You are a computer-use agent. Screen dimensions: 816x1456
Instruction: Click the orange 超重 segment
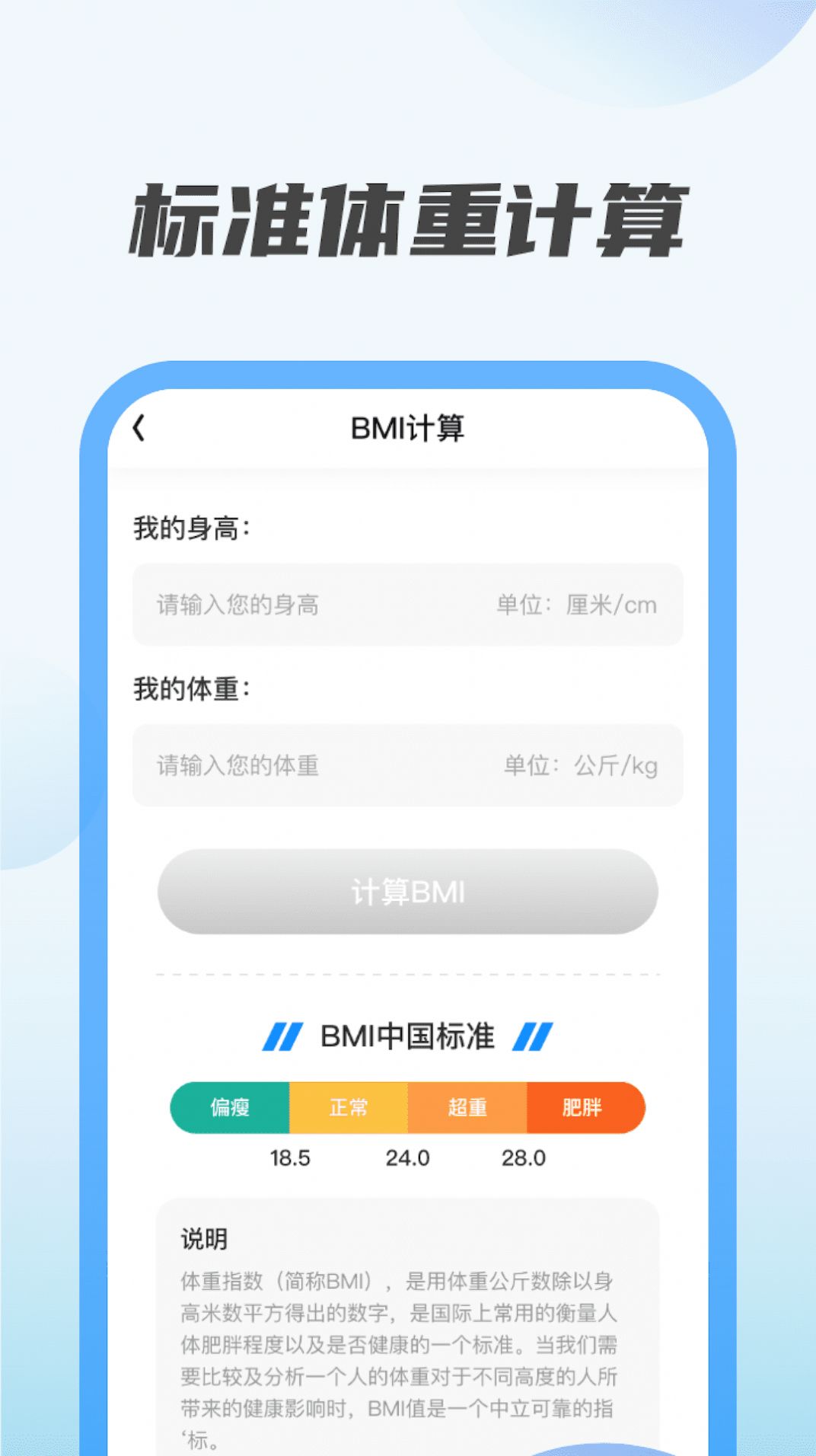coord(467,1108)
